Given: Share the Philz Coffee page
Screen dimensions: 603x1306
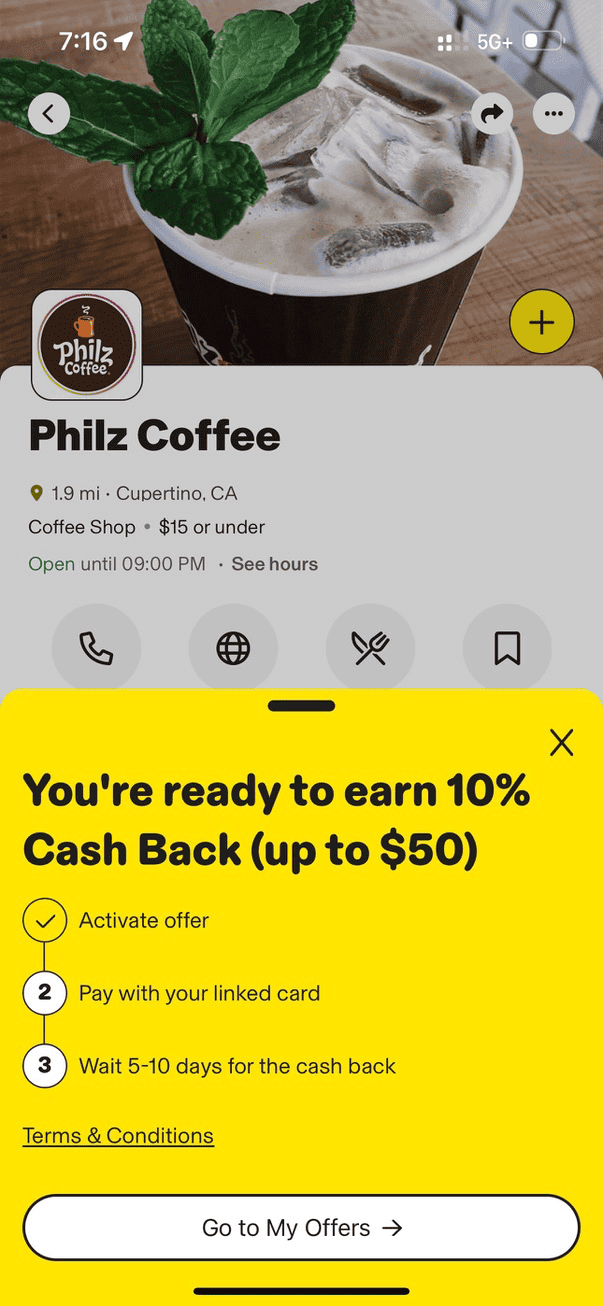Looking at the screenshot, I should click(492, 114).
